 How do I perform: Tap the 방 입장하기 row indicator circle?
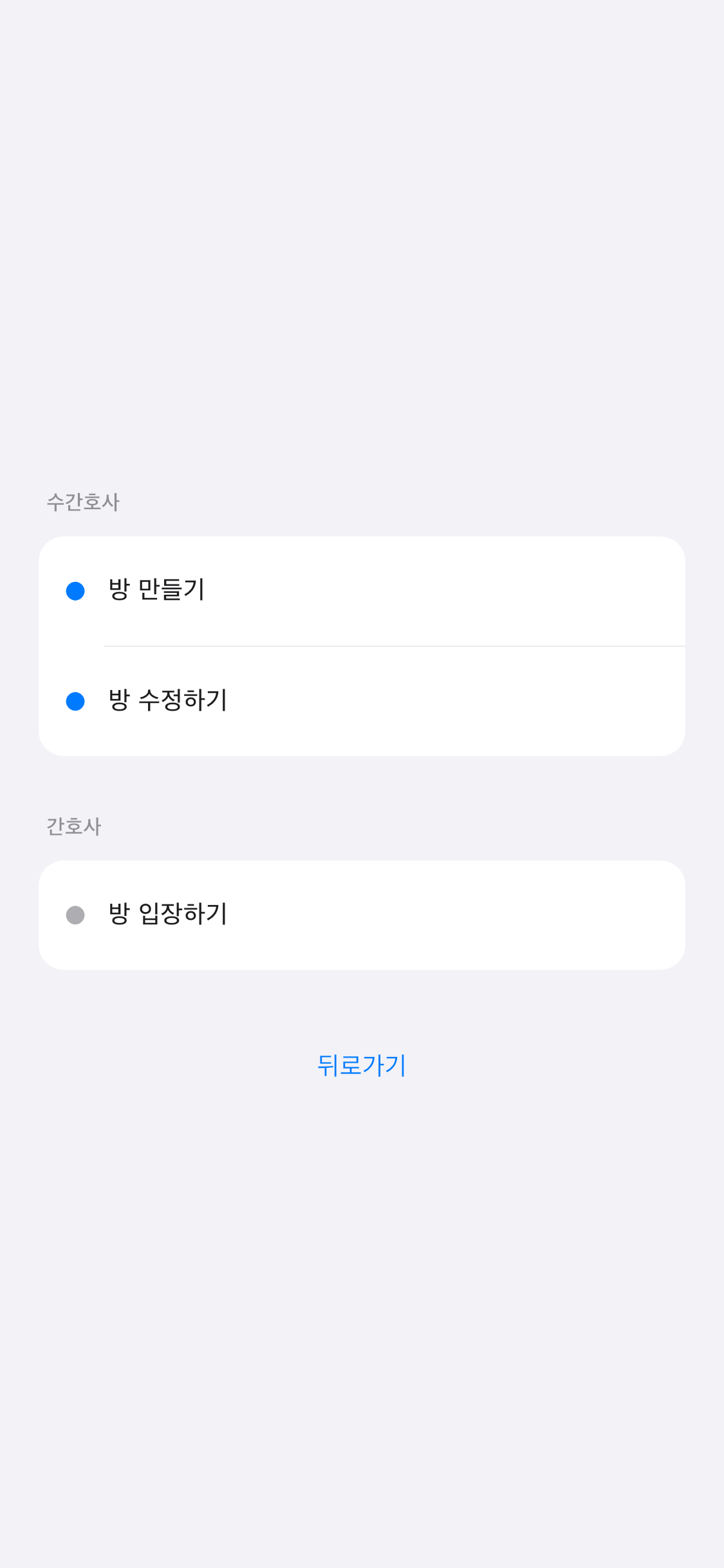76,913
